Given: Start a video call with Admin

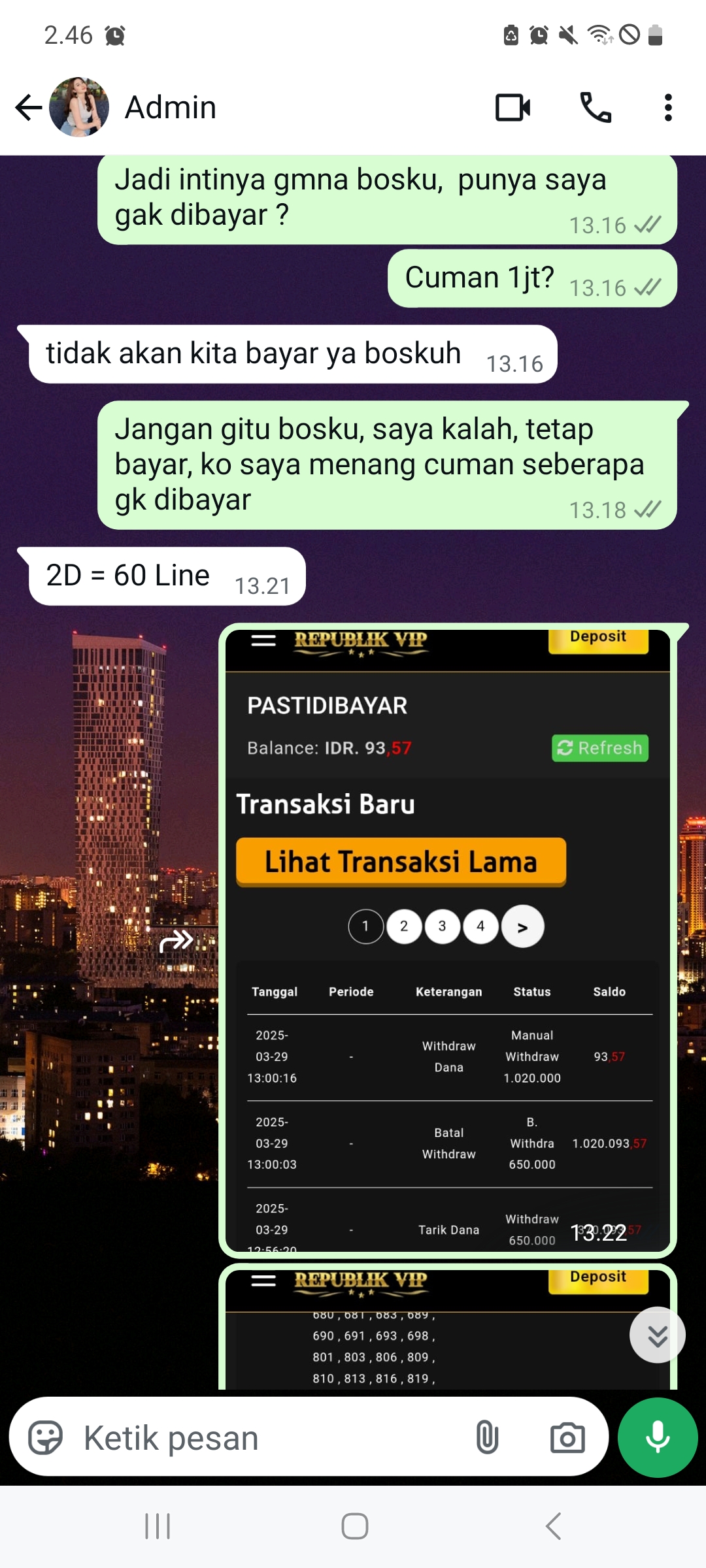Looking at the screenshot, I should pyautogui.click(x=513, y=108).
